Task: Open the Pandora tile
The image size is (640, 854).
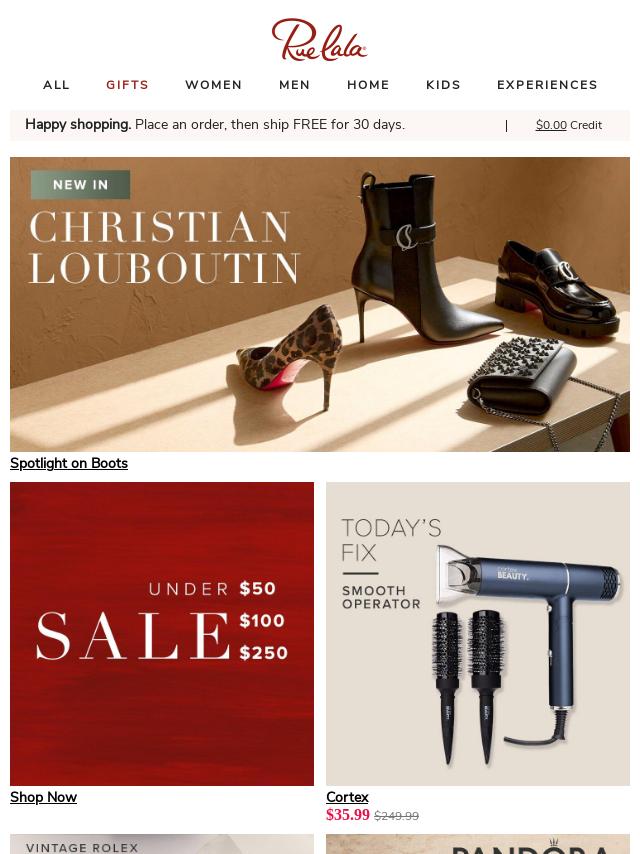Action: coord(478,845)
